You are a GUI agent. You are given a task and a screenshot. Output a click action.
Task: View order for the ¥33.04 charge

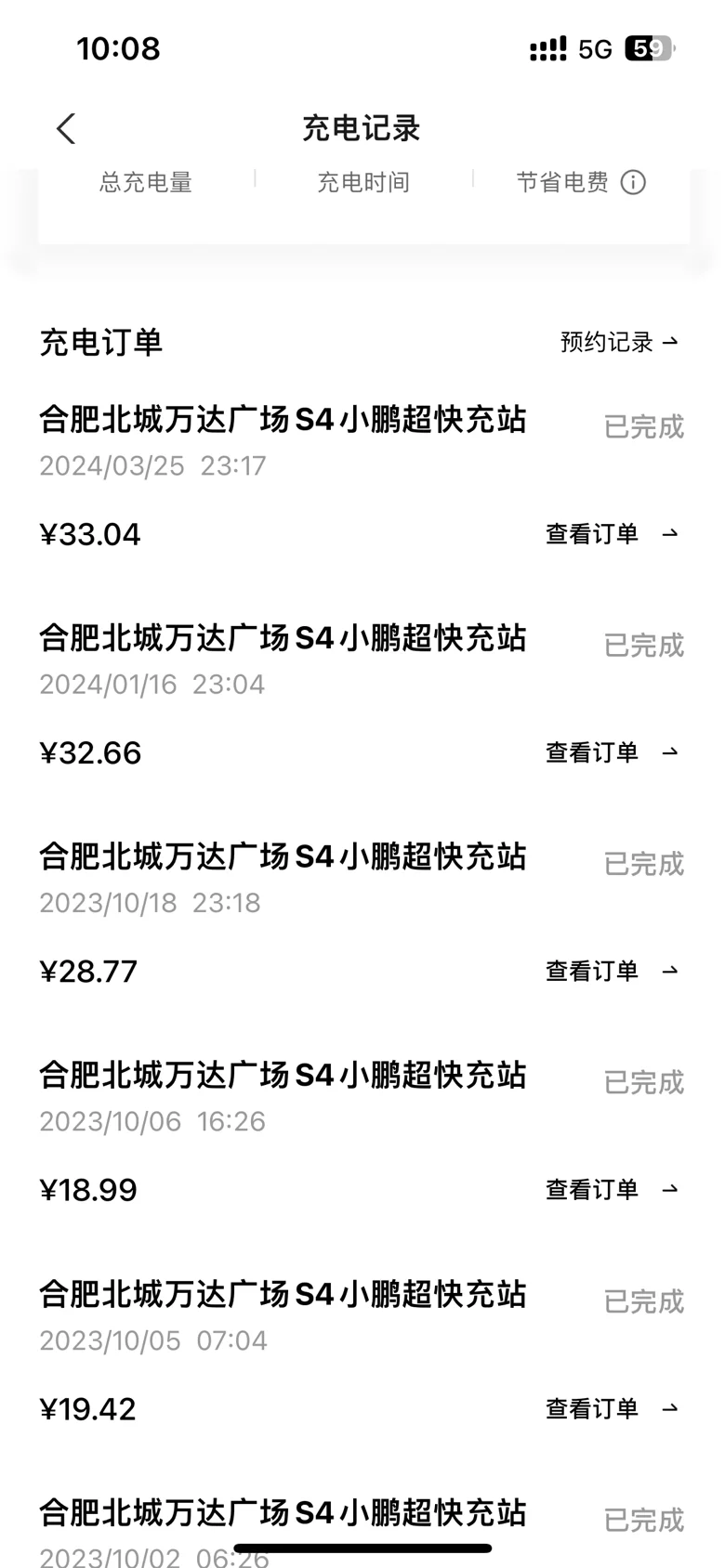(x=613, y=534)
